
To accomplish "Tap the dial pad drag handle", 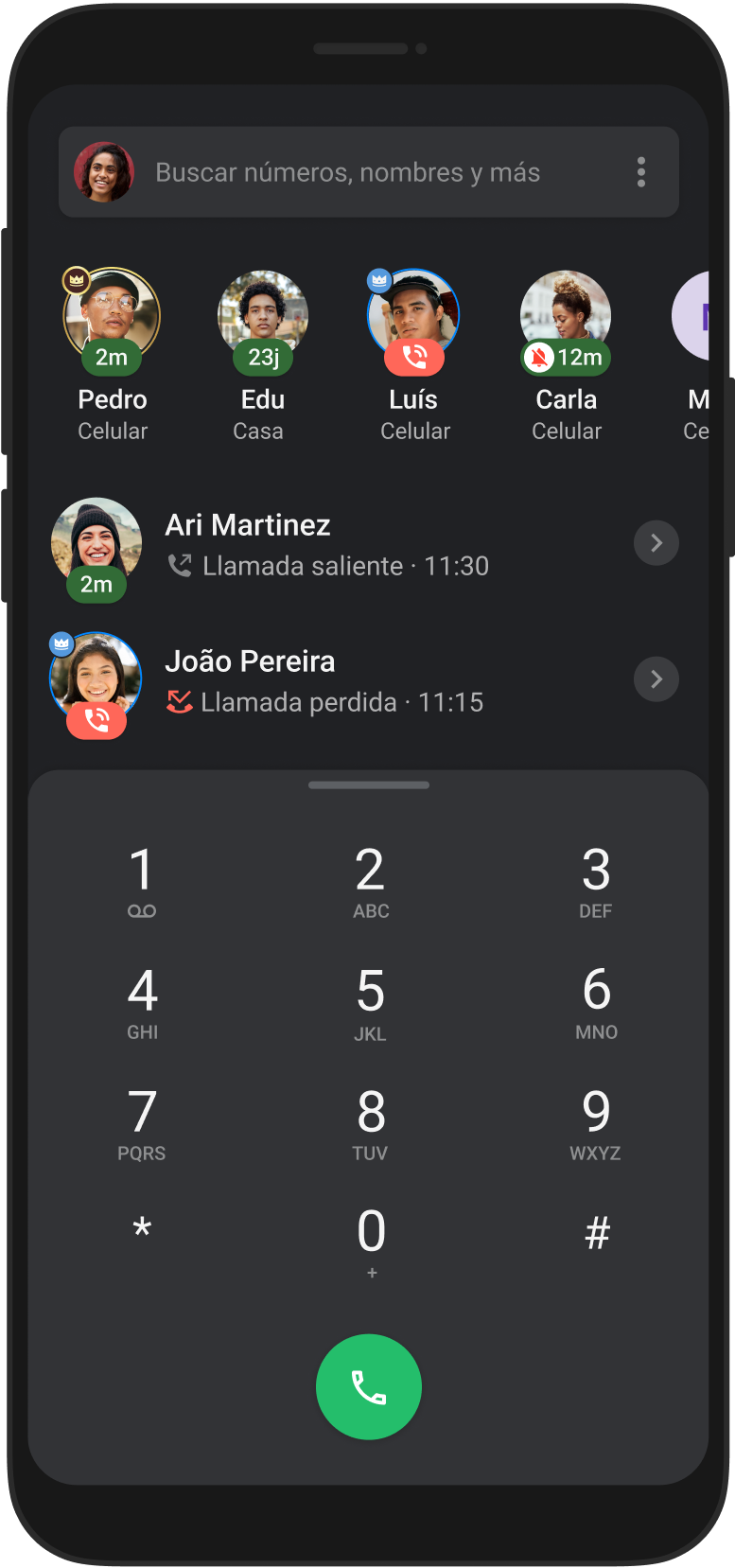I will pos(369,784).
